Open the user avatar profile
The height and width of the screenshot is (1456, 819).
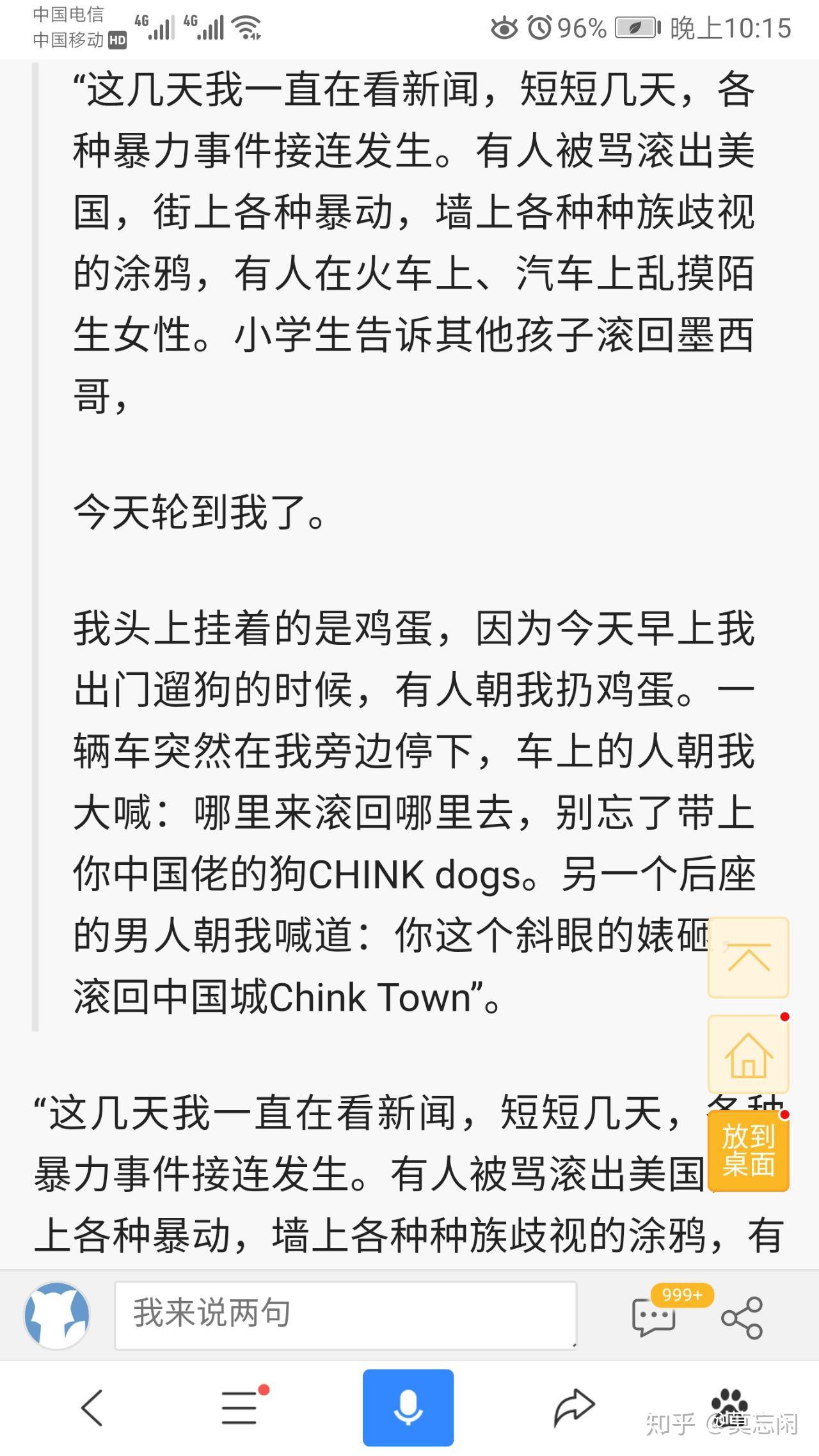pyautogui.click(x=57, y=1316)
